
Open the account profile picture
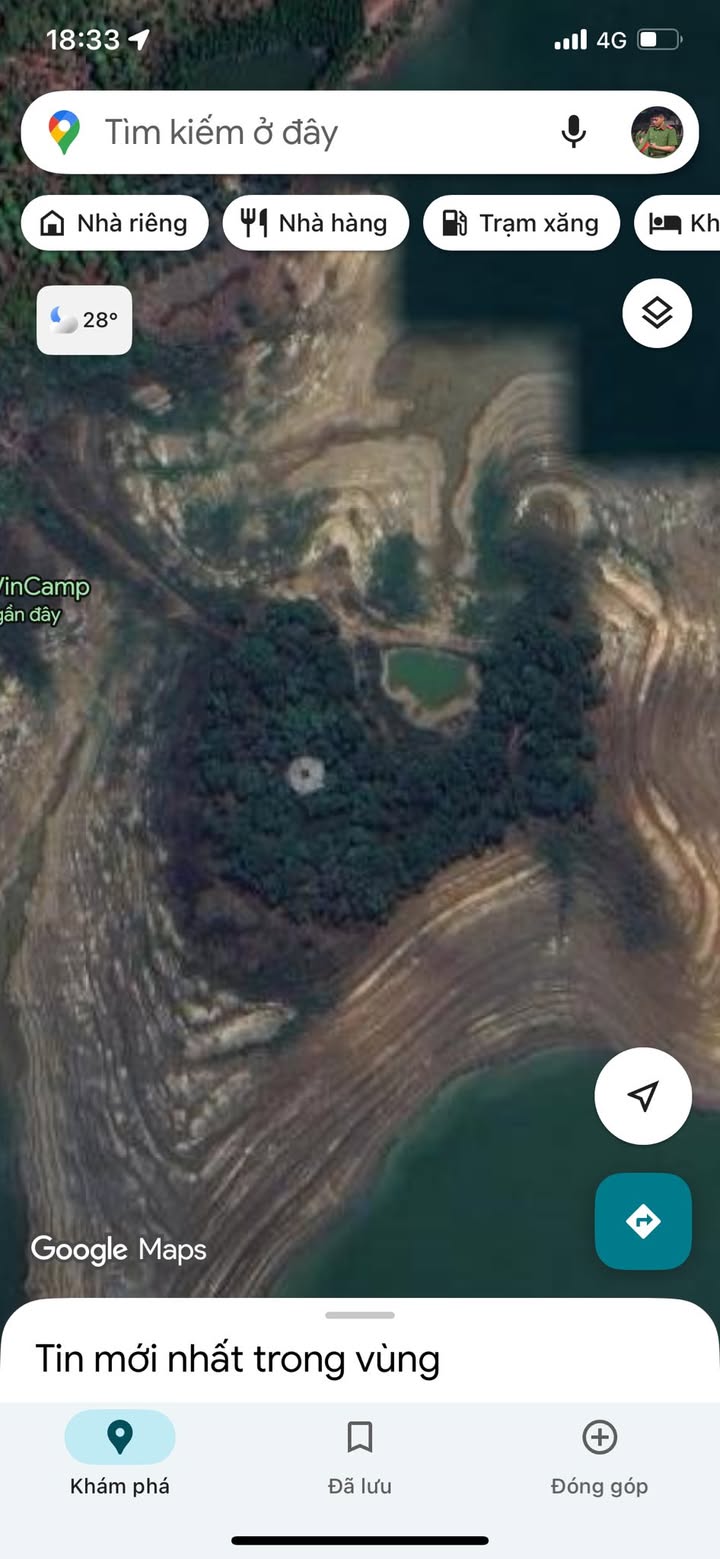(657, 133)
